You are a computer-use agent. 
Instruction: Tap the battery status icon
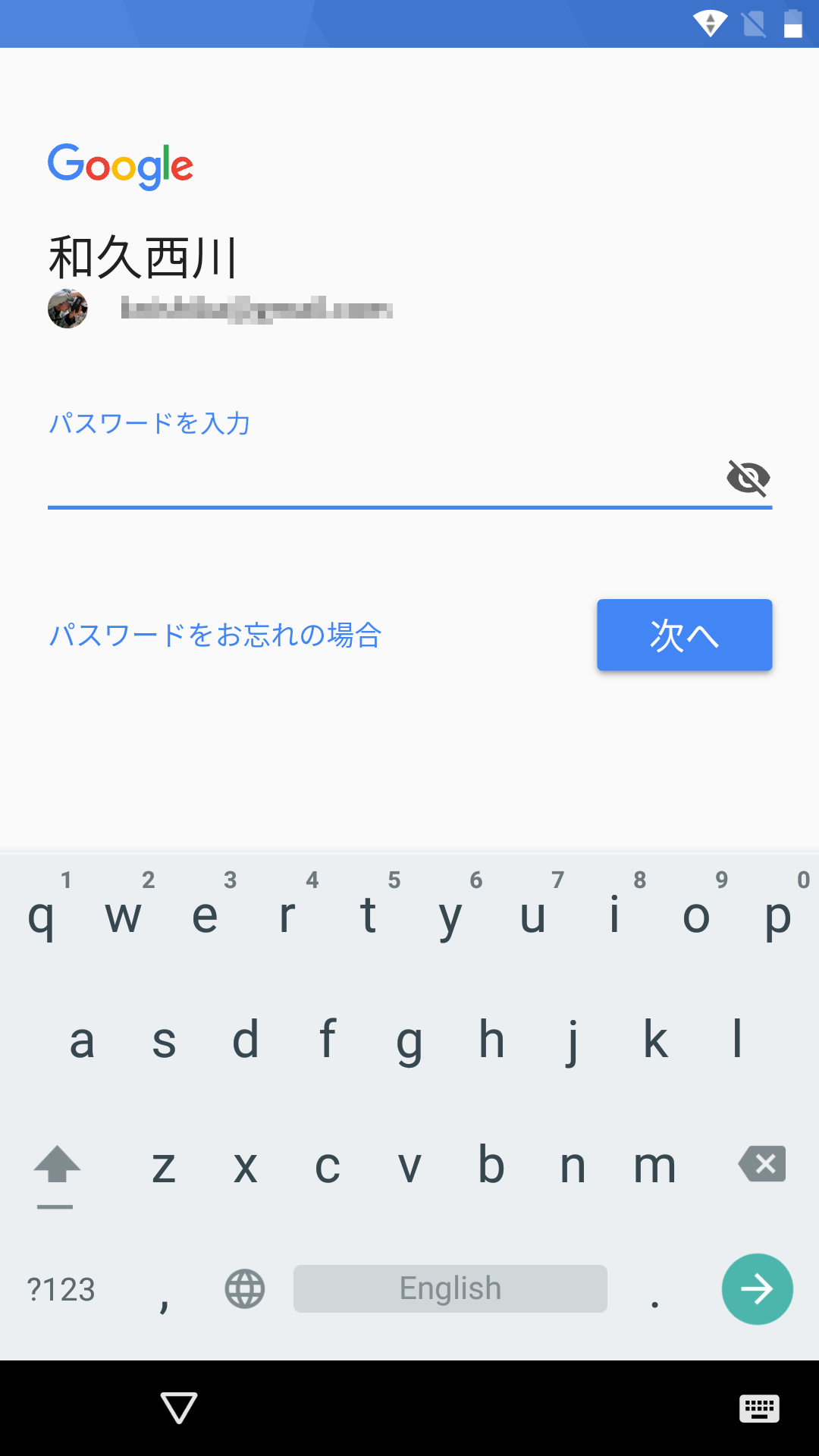click(x=793, y=25)
